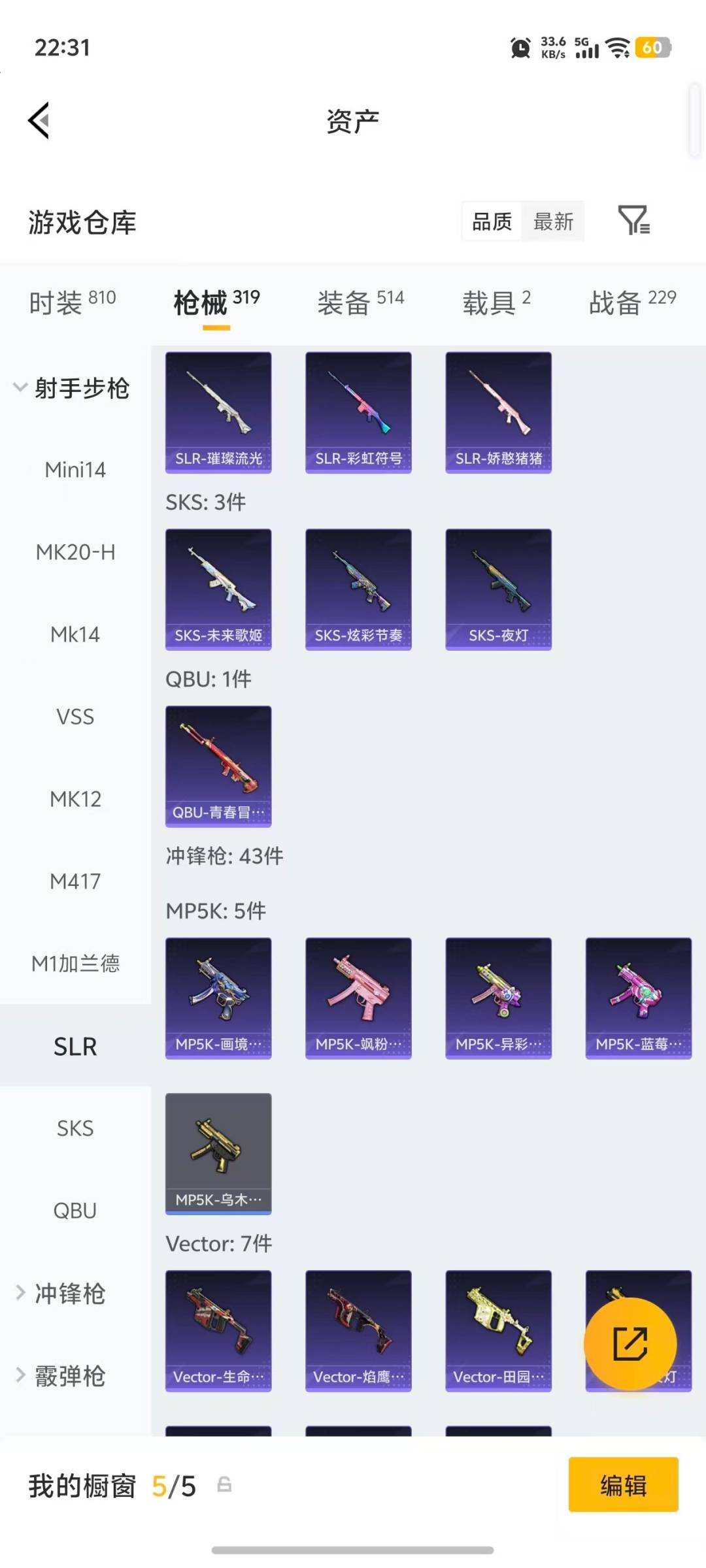706x1568 pixels.
Task: Tap the back arrow on the 资产 page
Action: tap(39, 121)
